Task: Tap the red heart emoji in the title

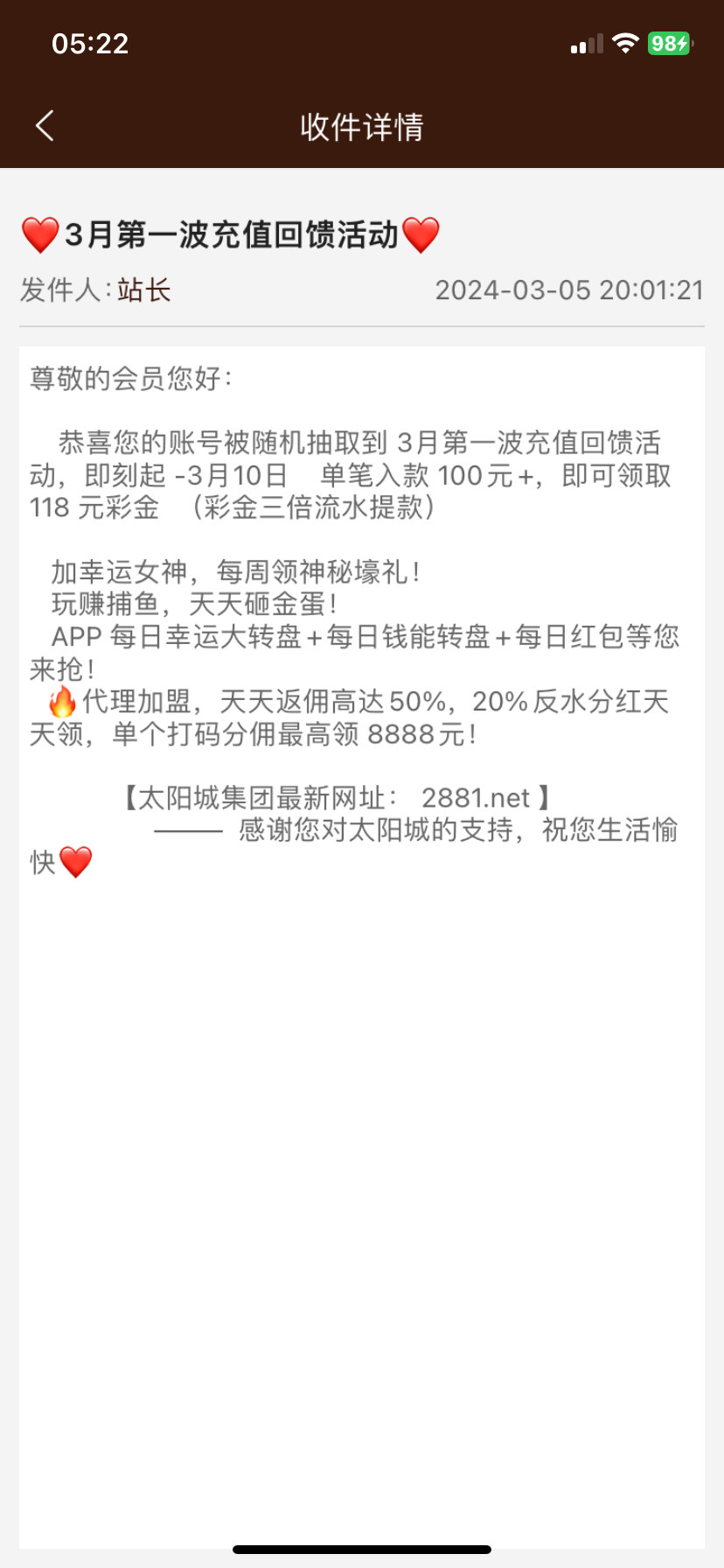Action: (38, 234)
